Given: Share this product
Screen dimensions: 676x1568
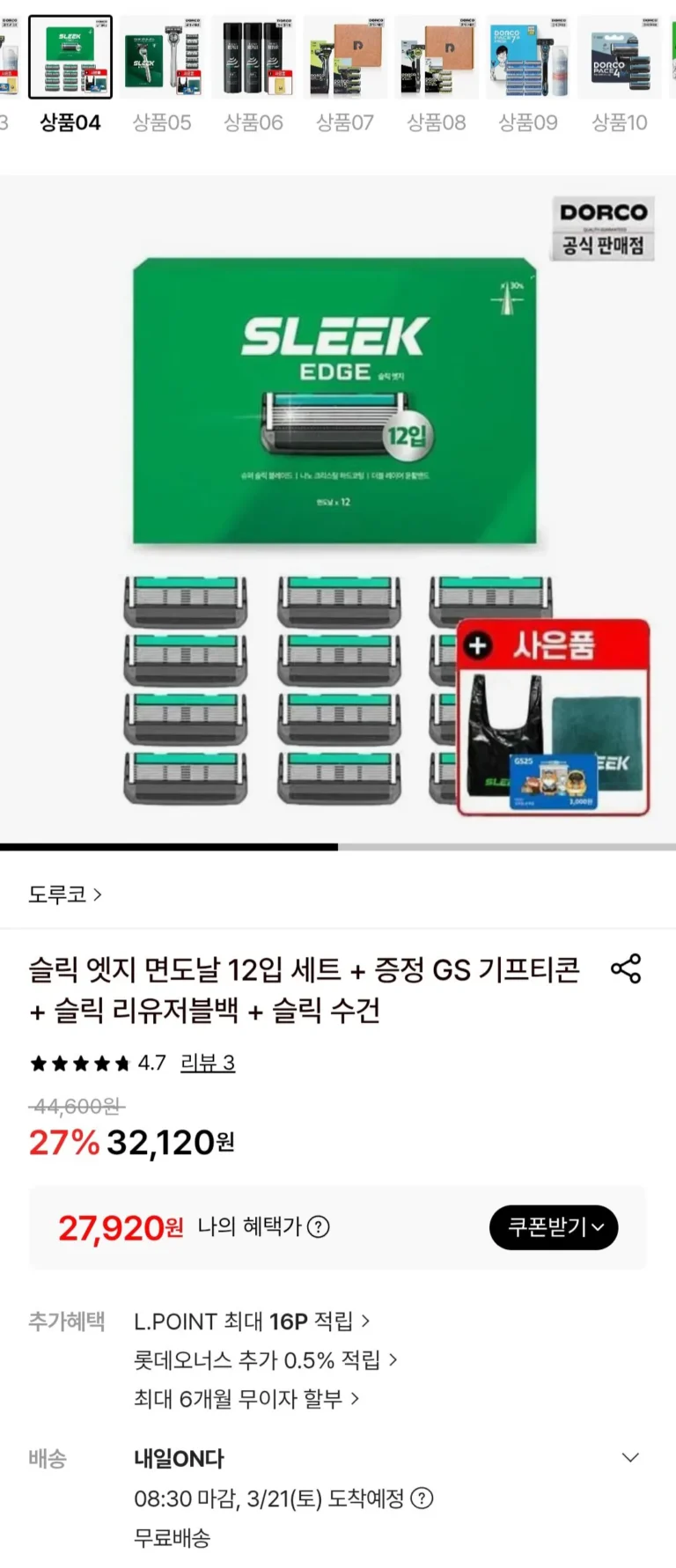Looking at the screenshot, I should [x=626, y=968].
